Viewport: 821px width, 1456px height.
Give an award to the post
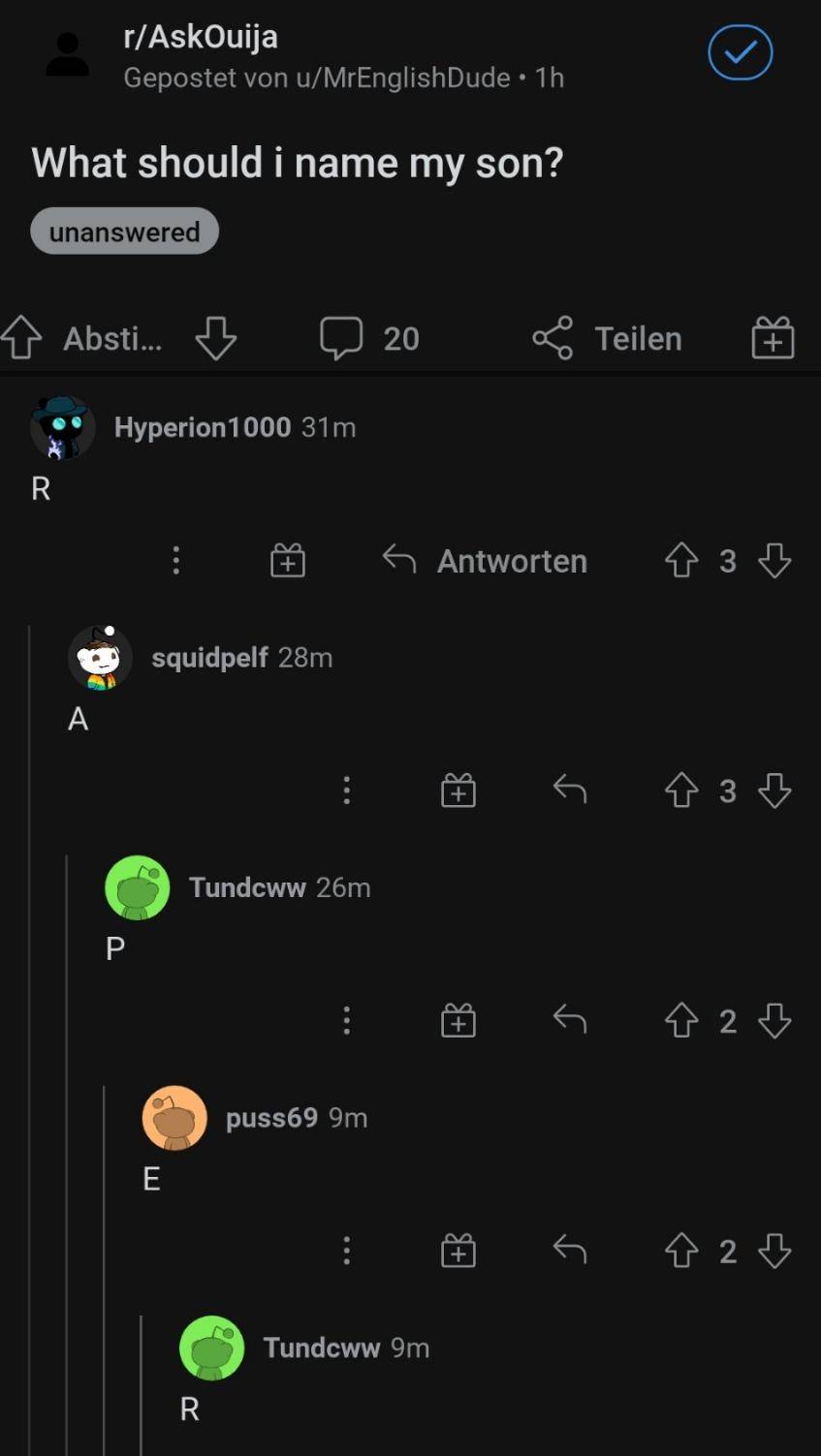click(x=773, y=338)
